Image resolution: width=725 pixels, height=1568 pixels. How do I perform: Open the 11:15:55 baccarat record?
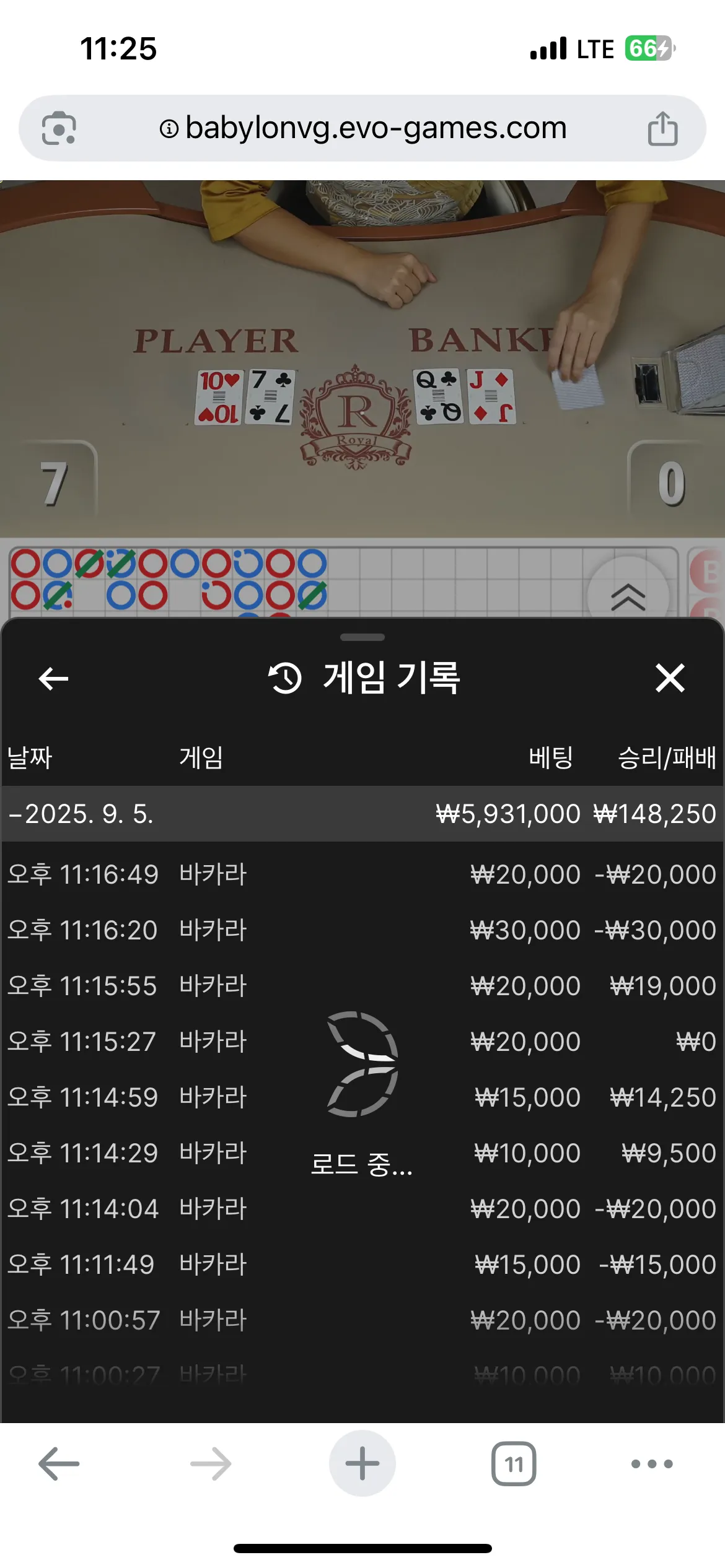coord(362,986)
